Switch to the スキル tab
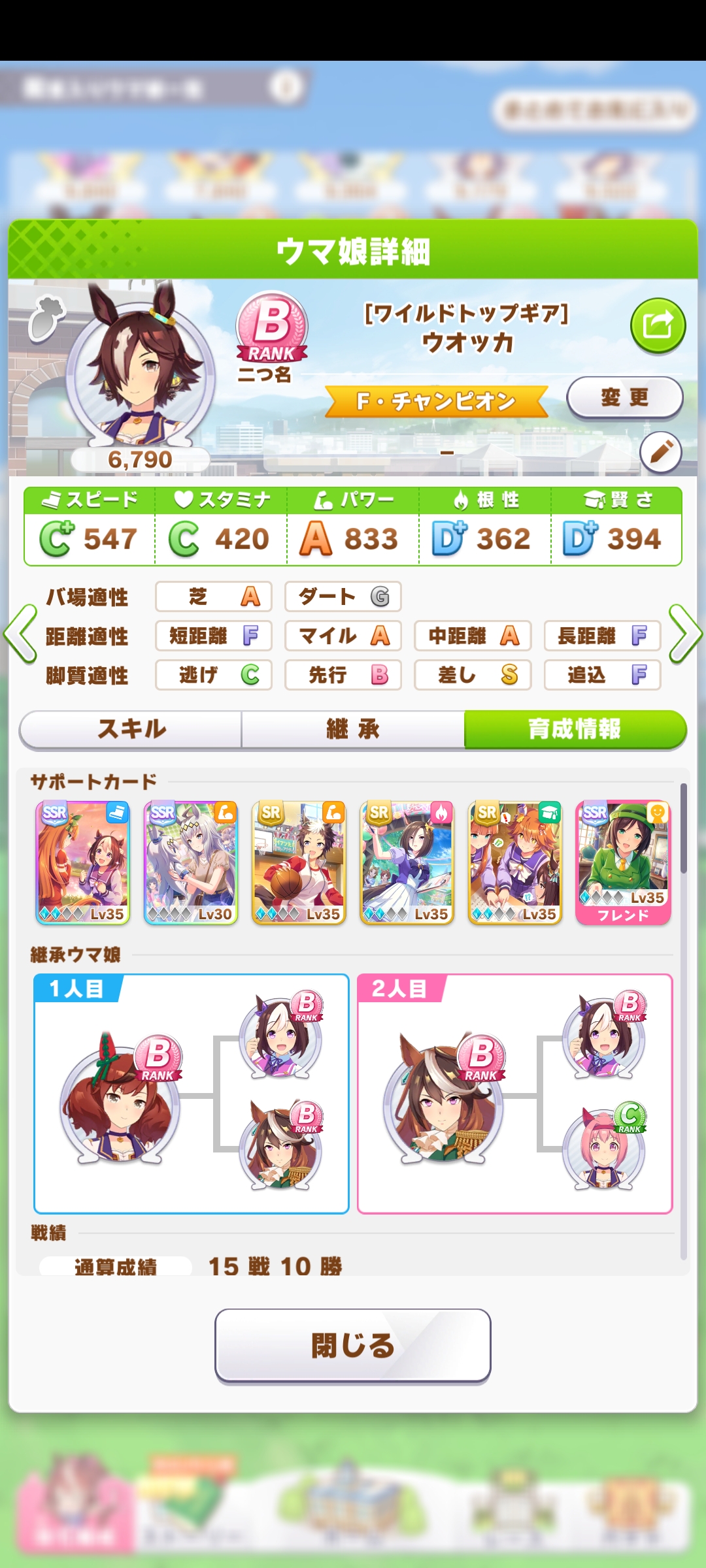The height and width of the screenshot is (1568, 706). pyautogui.click(x=131, y=729)
